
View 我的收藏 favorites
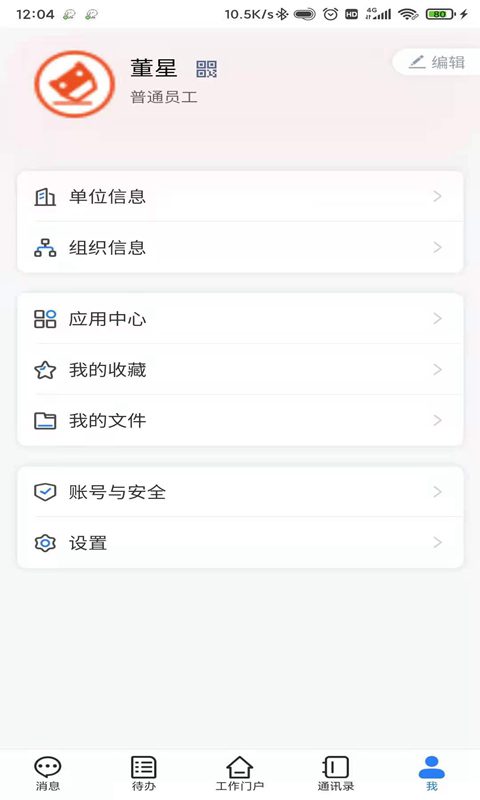click(x=240, y=369)
